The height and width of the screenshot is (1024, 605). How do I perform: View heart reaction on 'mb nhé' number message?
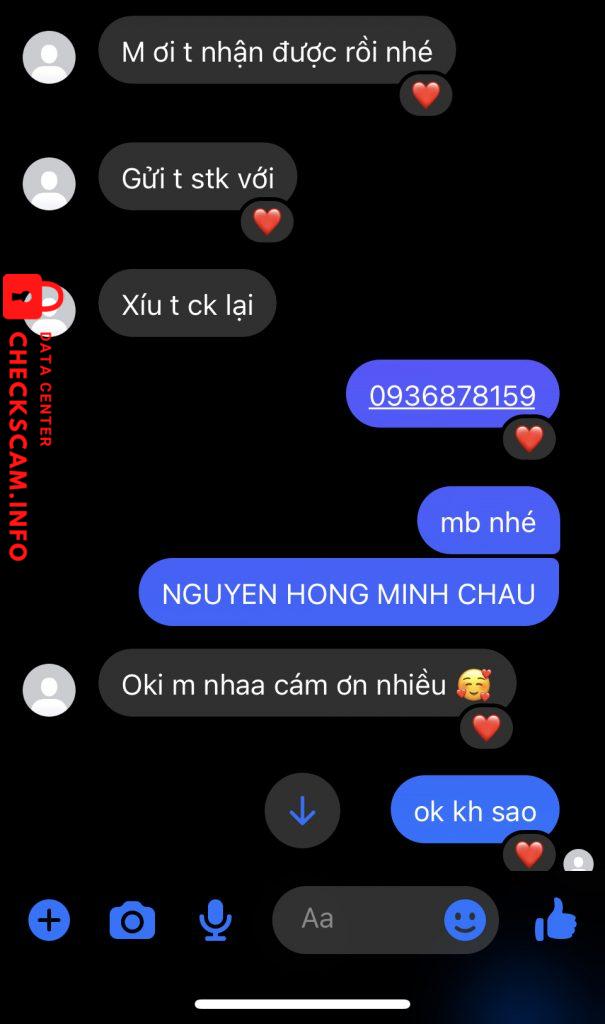pyautogui.click(x=529, y=438)
